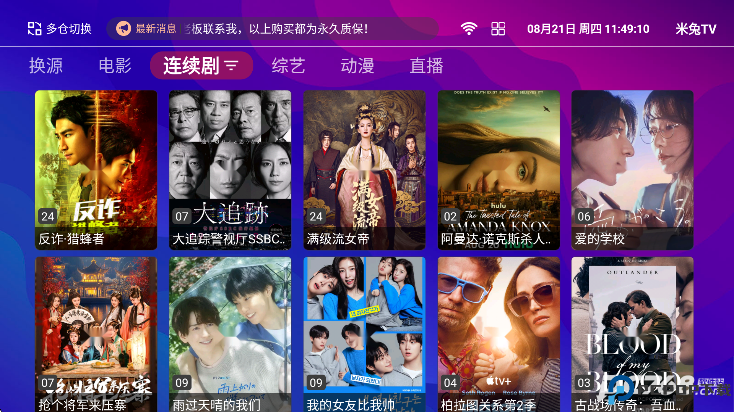Image resolution: width=734 pixels, height=412 pixels.
Task: Open the 爱的学校 series card
Action: point(632,168)
